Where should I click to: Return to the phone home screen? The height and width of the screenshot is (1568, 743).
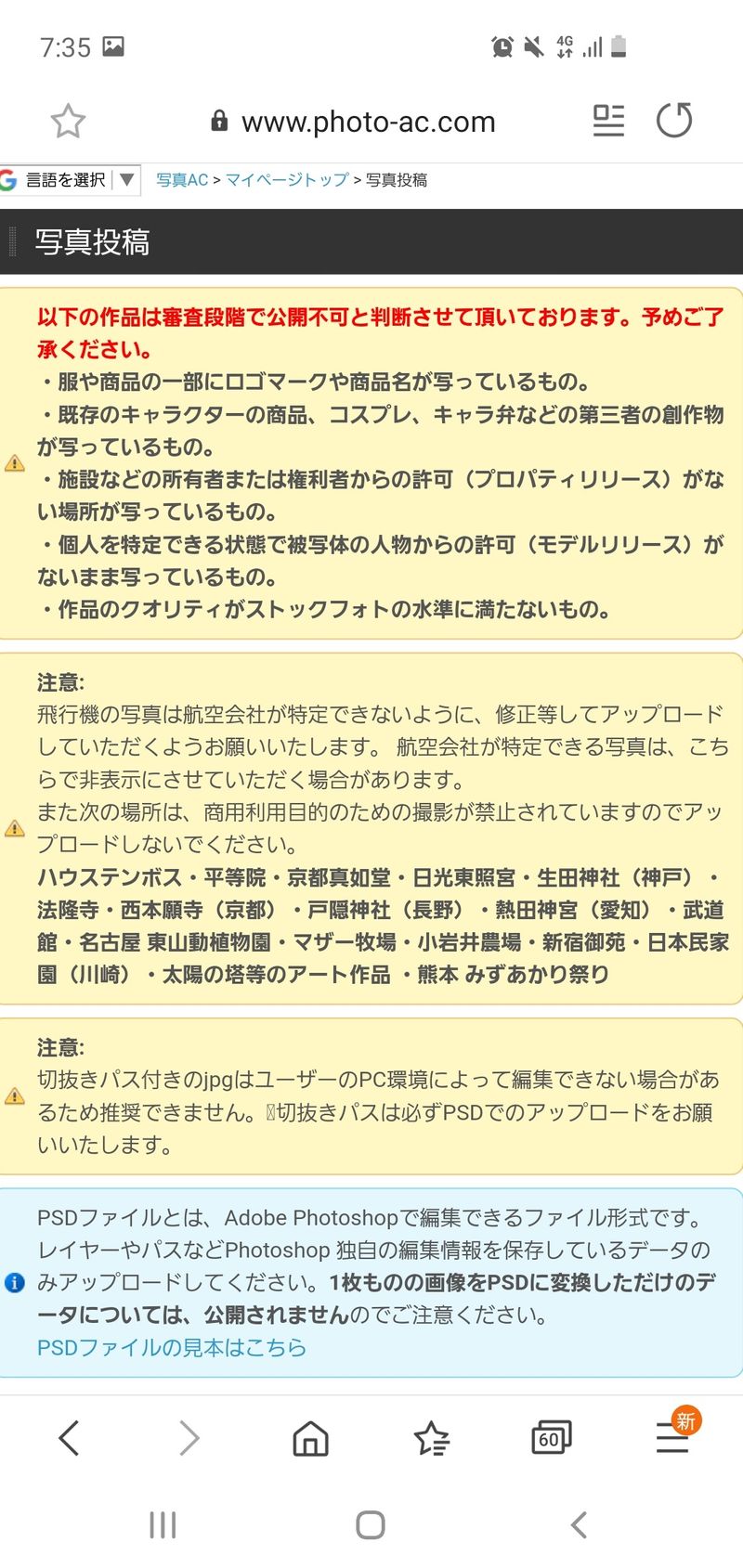pos(371,1524)
